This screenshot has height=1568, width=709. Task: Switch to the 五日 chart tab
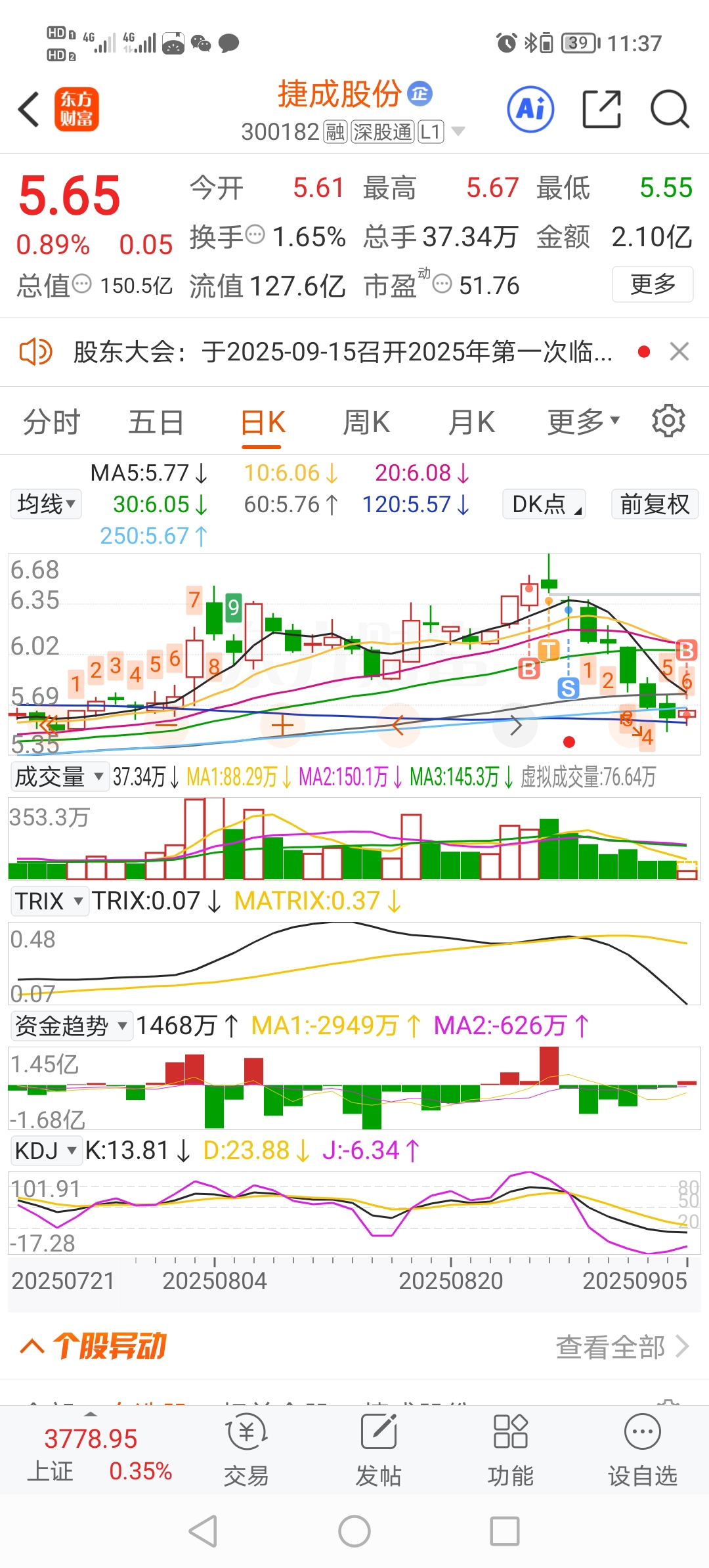pyautogui.click(x=156, y=422)
